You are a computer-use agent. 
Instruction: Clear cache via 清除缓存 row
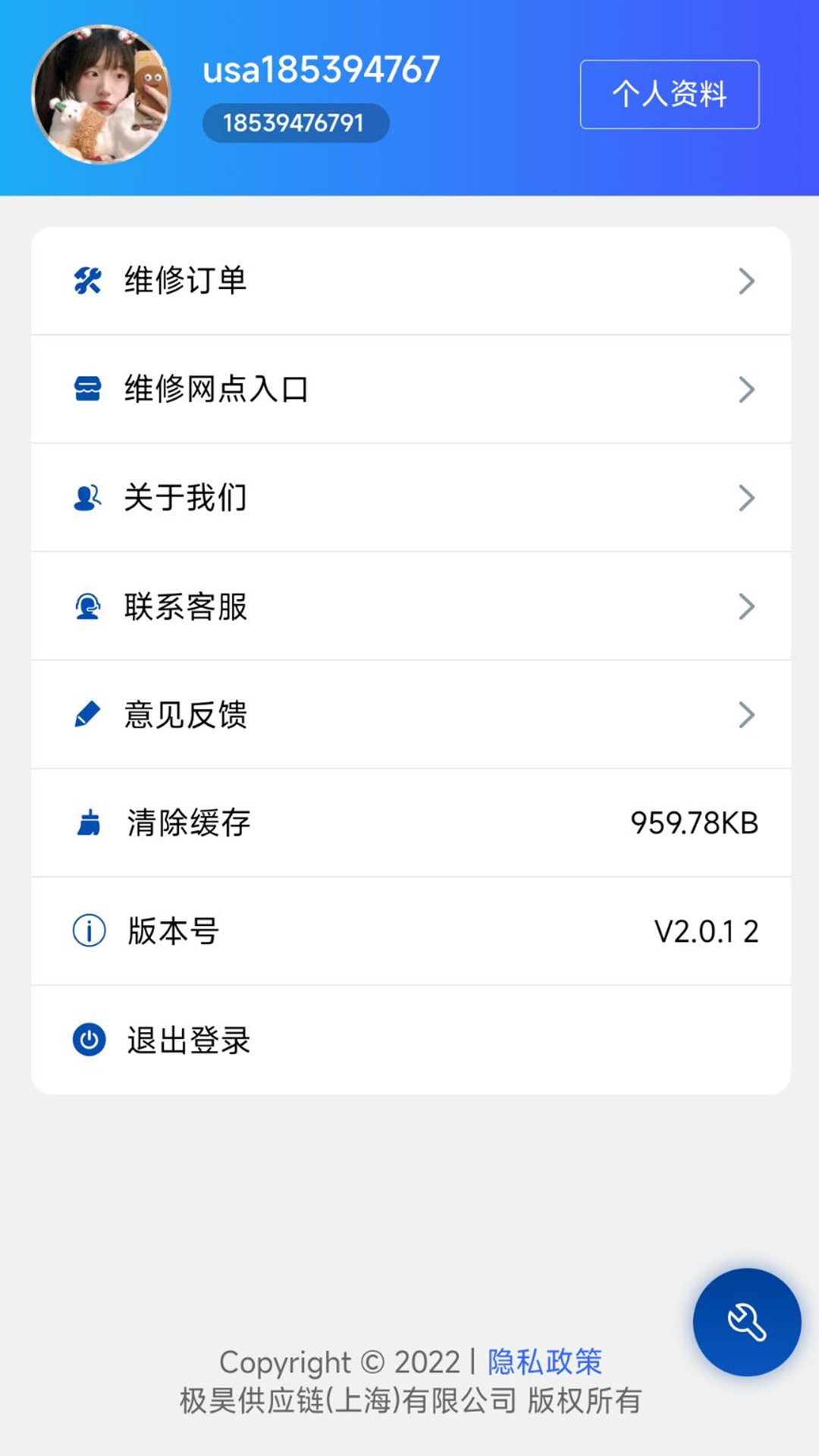[x=410, y=823]
